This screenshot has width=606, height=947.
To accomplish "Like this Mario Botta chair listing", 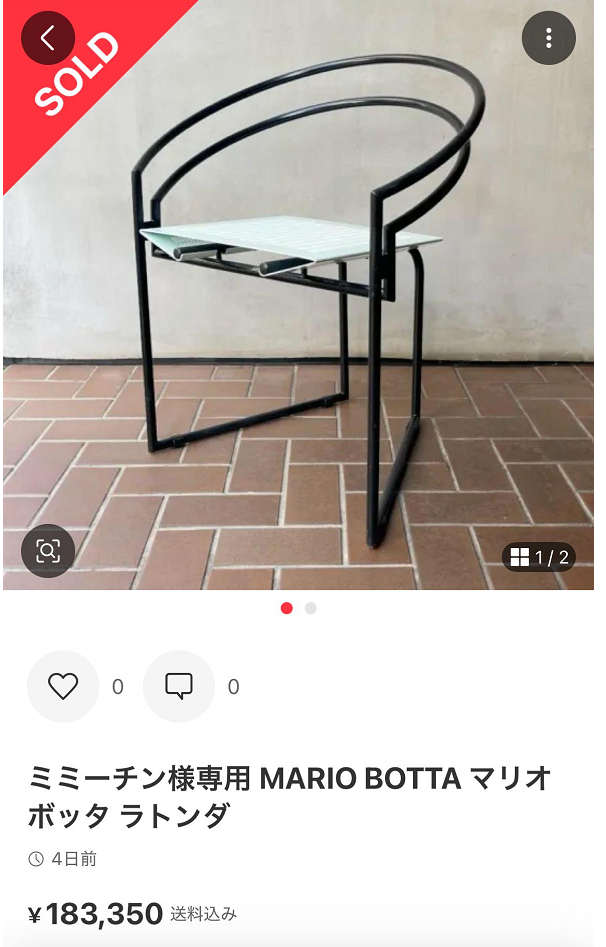I will click(x=63, y=686).
